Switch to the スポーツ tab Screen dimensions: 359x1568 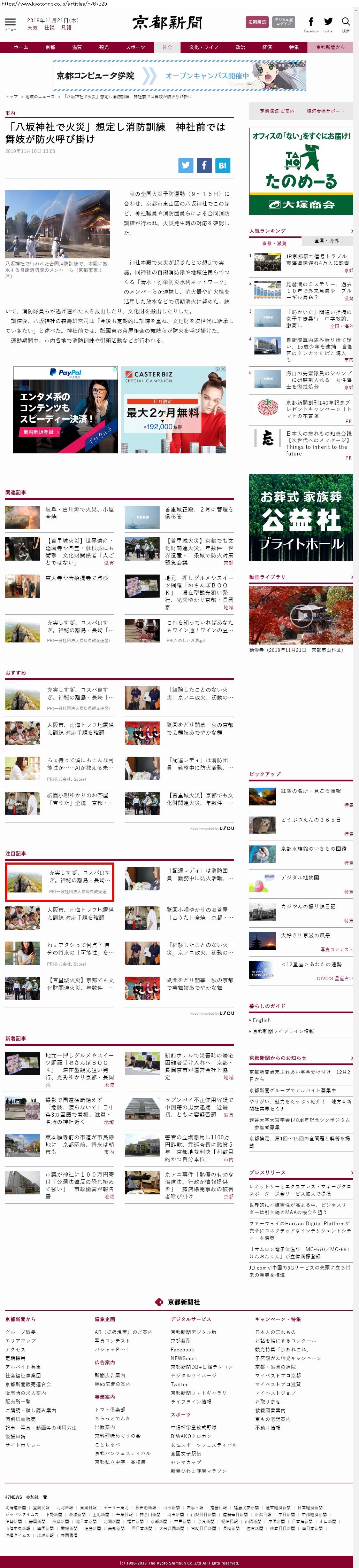(135, 47)
